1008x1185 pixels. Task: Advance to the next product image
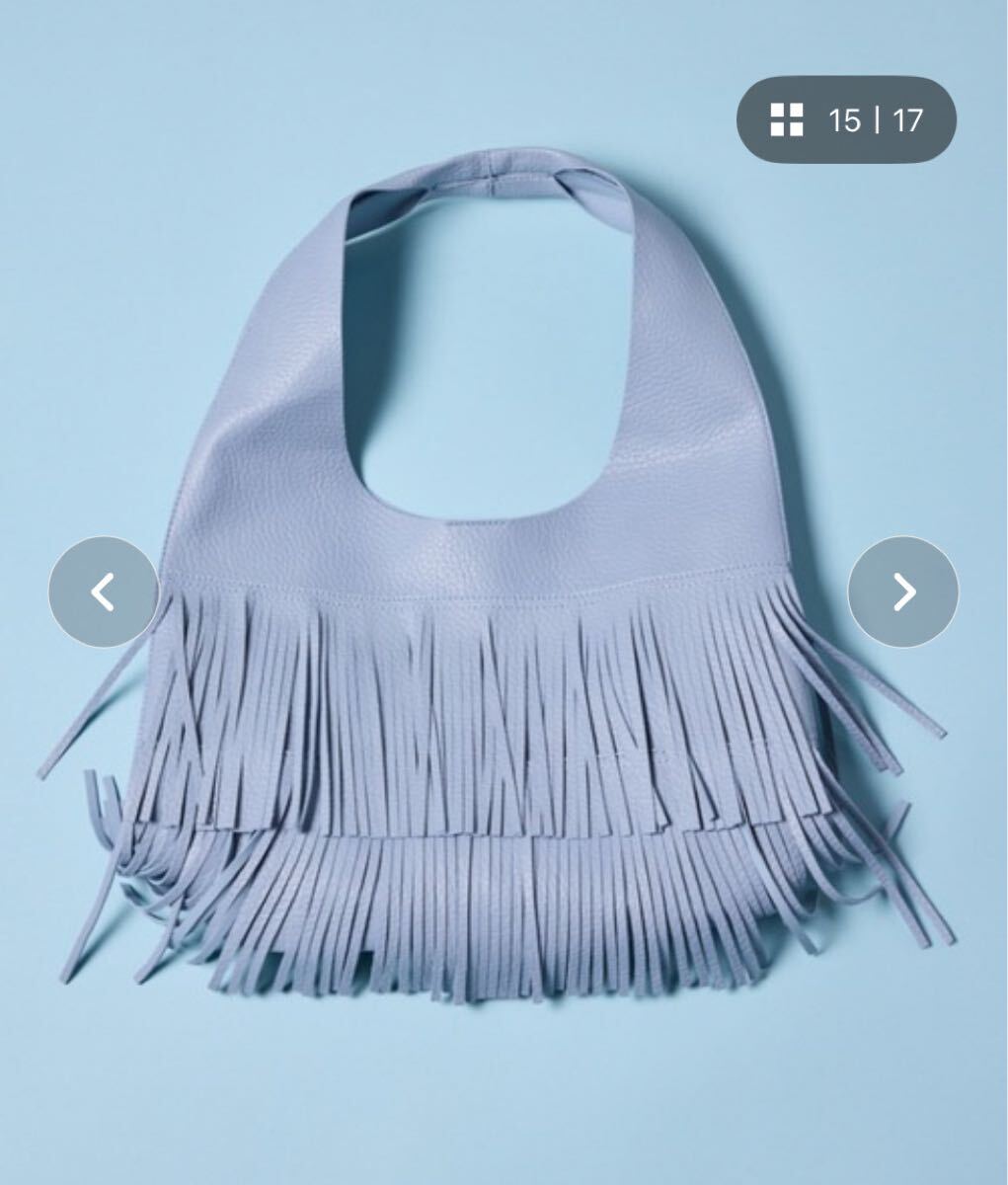pyautogui.click(x=902, y=592)
